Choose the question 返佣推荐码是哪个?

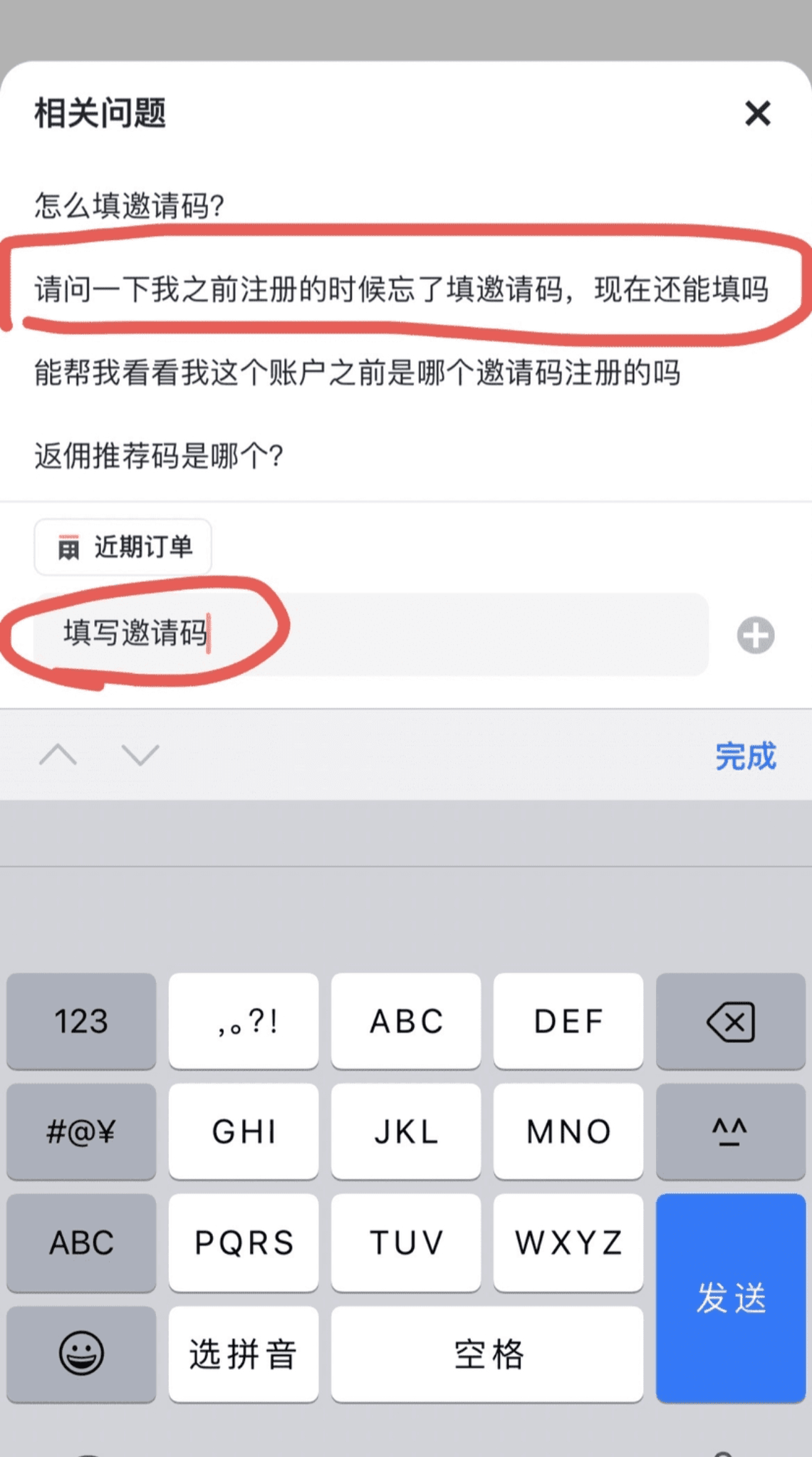159,456
